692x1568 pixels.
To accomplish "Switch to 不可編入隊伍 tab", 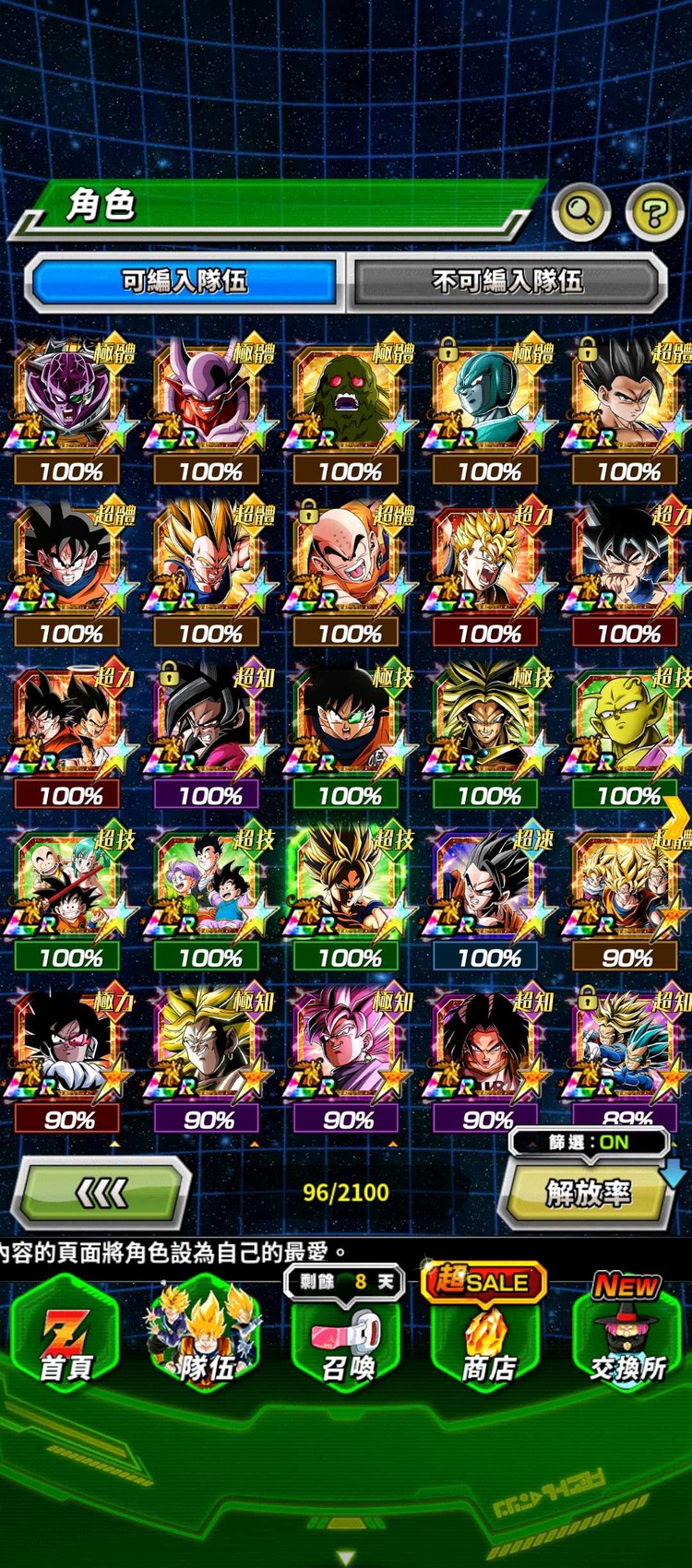I will [507, 280].
